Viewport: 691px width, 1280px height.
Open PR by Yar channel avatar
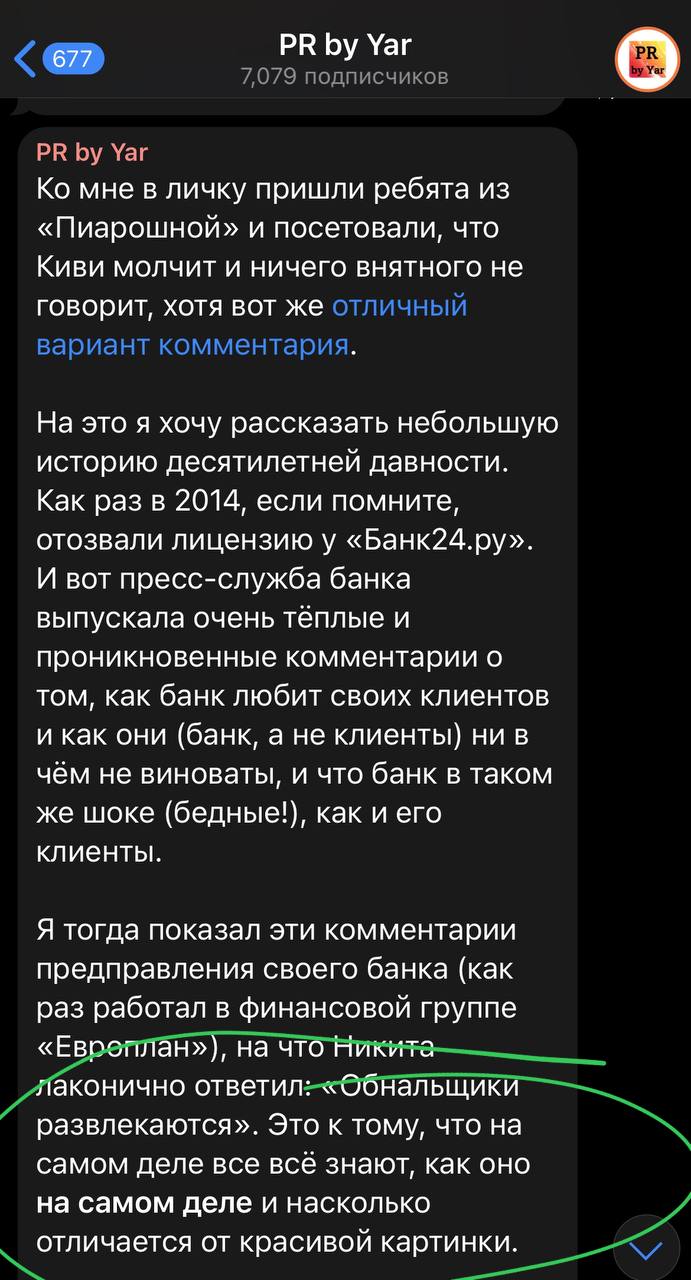646,60
